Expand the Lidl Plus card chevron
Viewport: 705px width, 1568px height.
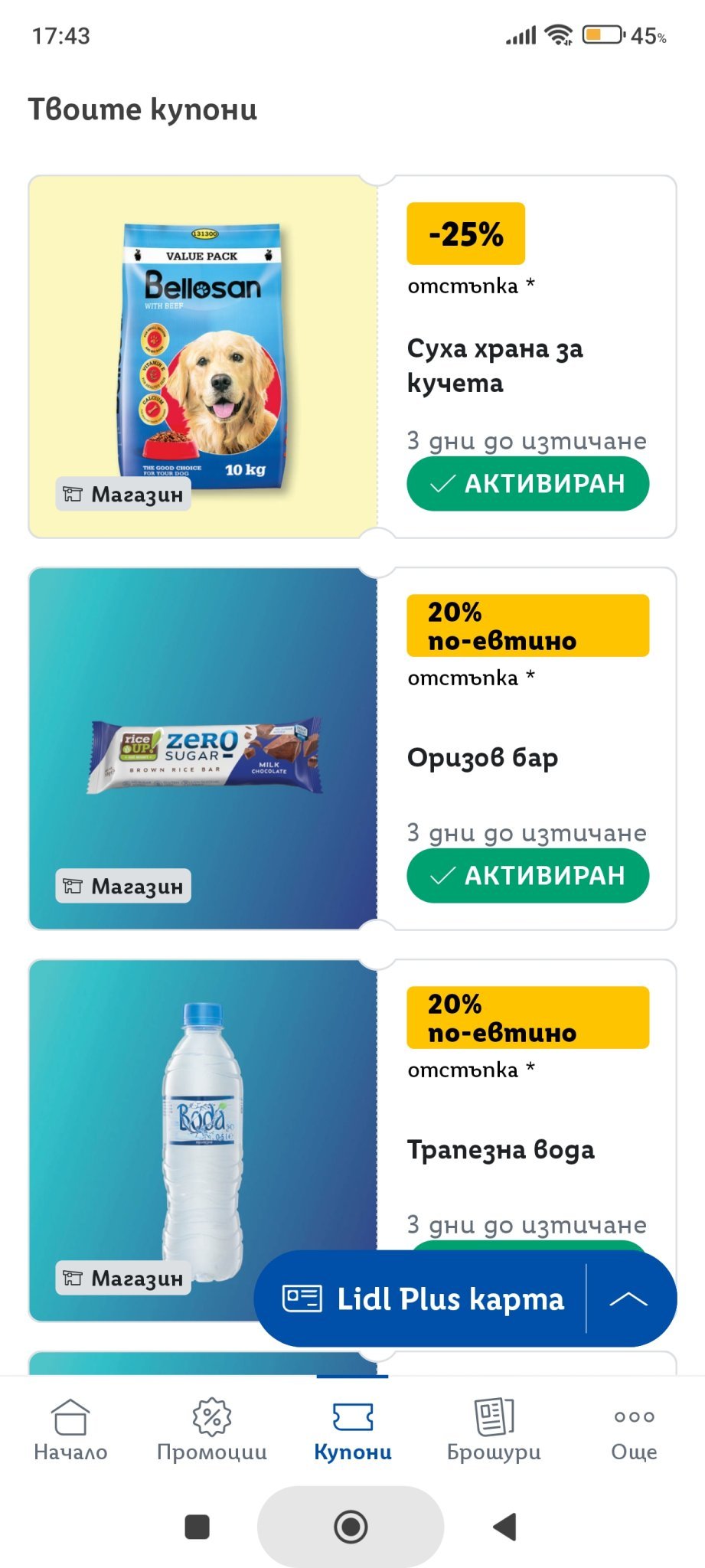629,1298
